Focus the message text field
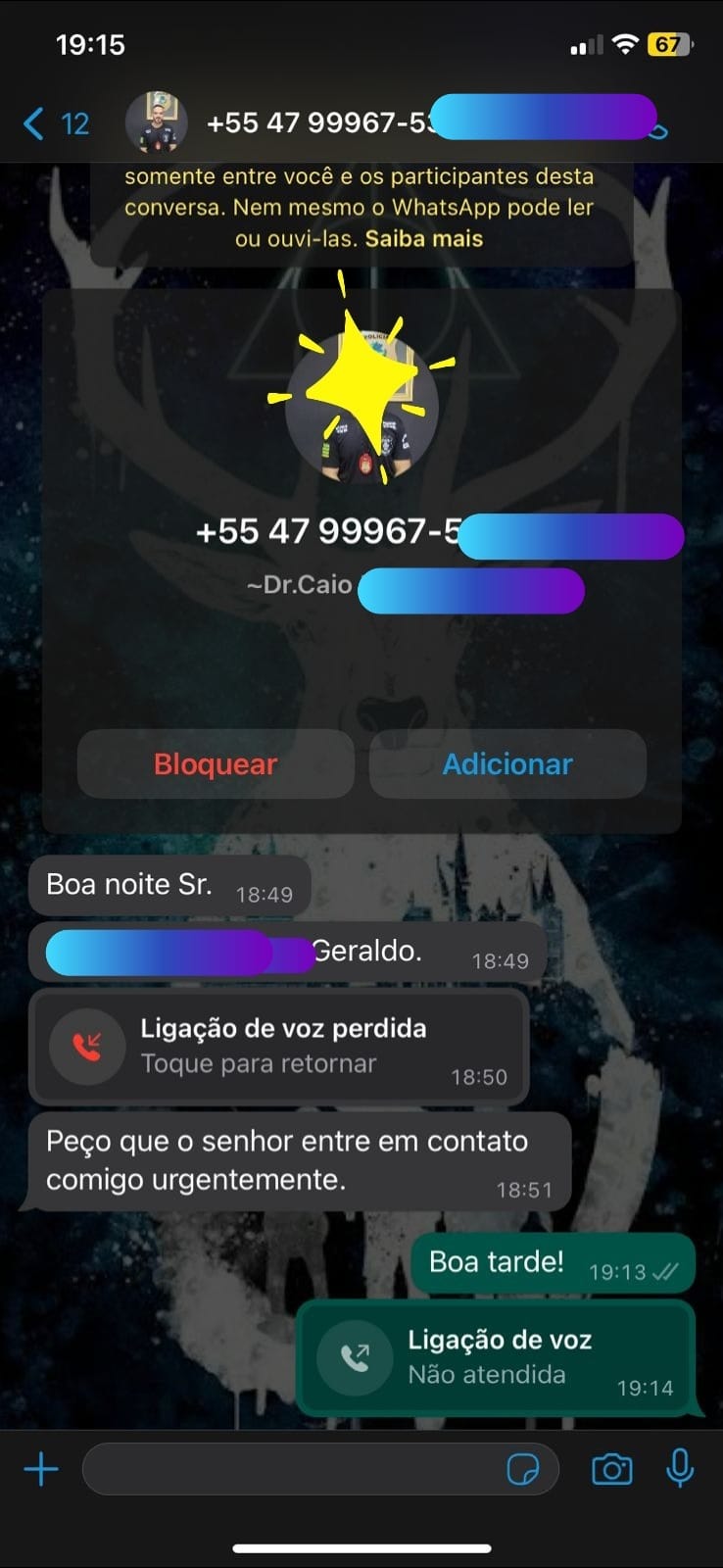 (289, 1469)
